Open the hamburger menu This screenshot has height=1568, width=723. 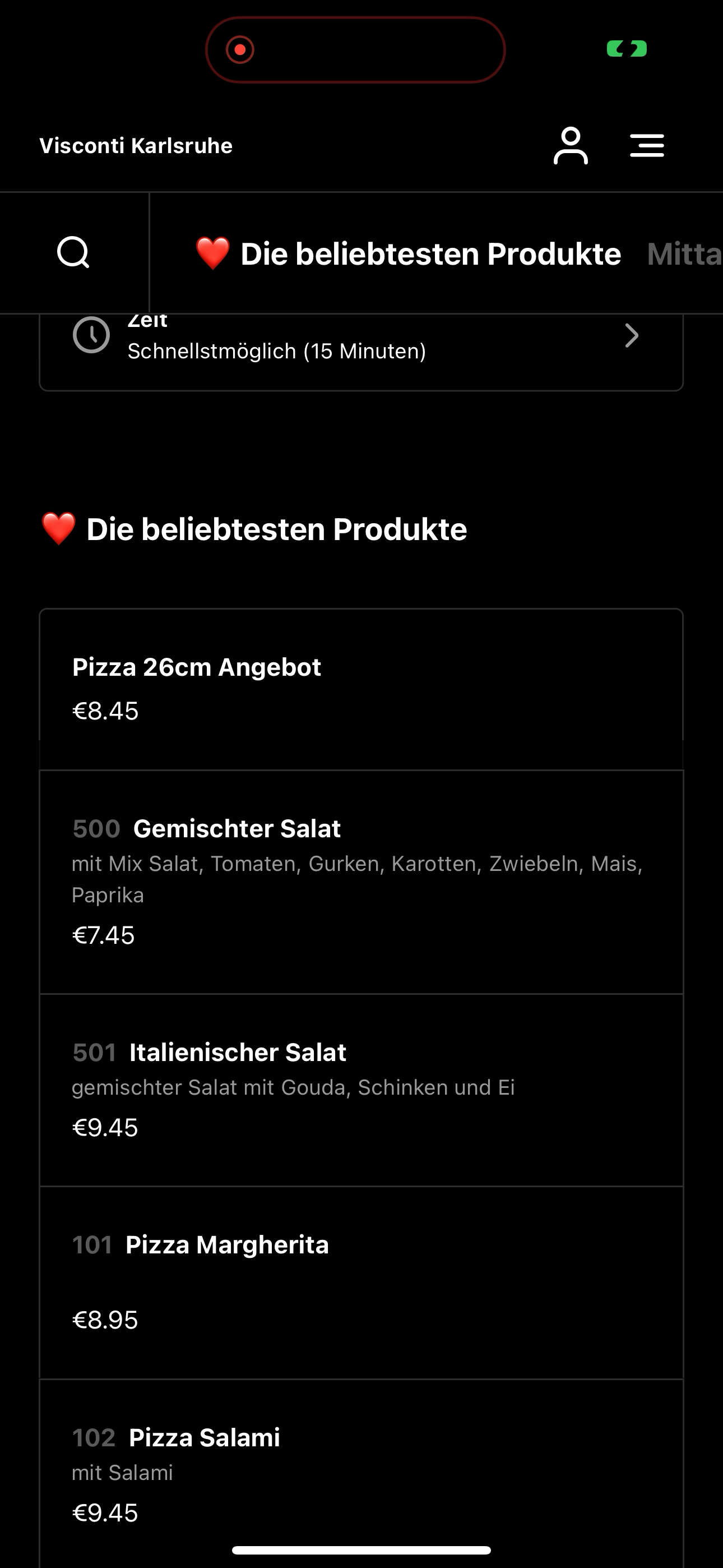pyautogui.click(x=647, y=145)
